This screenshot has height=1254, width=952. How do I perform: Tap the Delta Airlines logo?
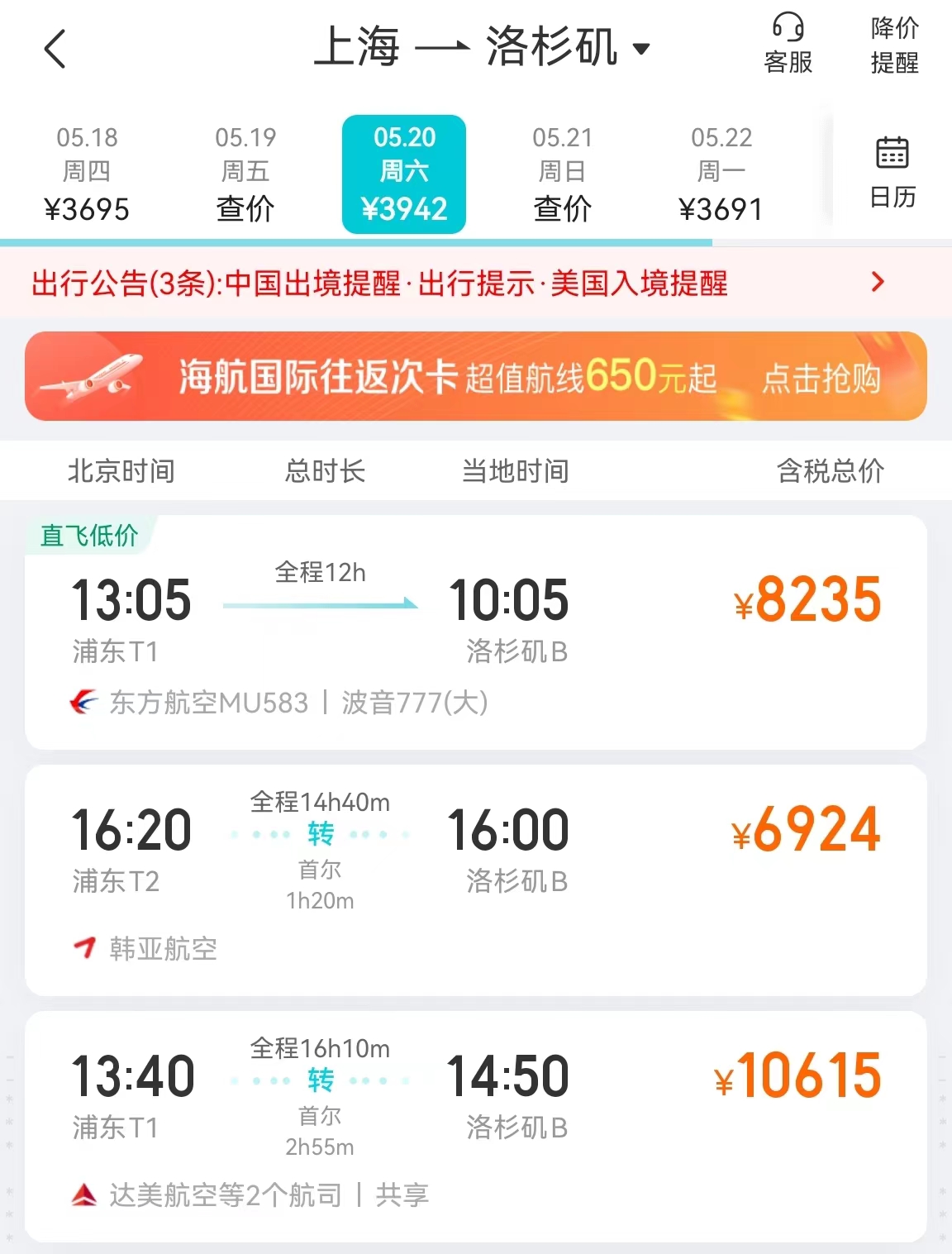click(x=83, y=1194)
